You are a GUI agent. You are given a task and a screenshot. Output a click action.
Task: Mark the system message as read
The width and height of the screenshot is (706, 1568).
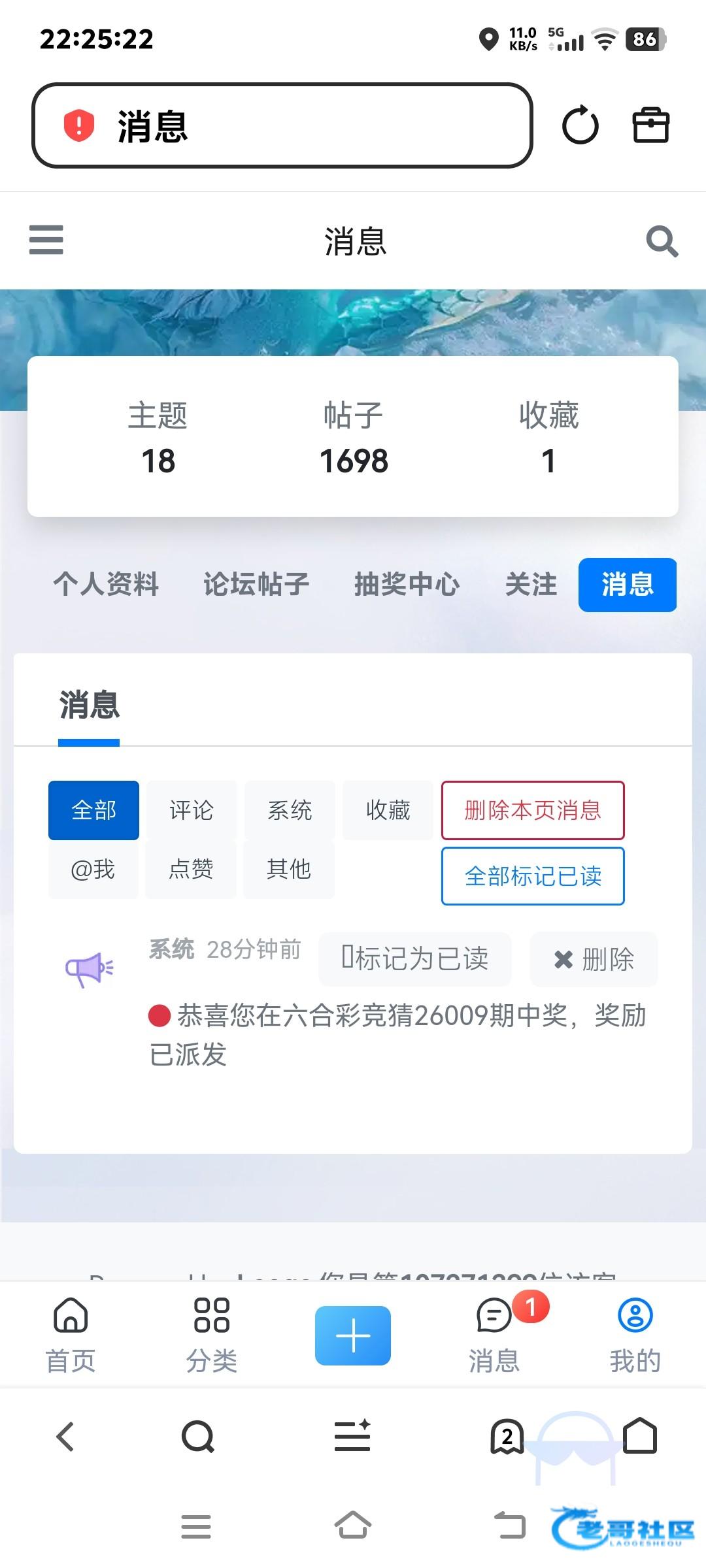(415, 959)
